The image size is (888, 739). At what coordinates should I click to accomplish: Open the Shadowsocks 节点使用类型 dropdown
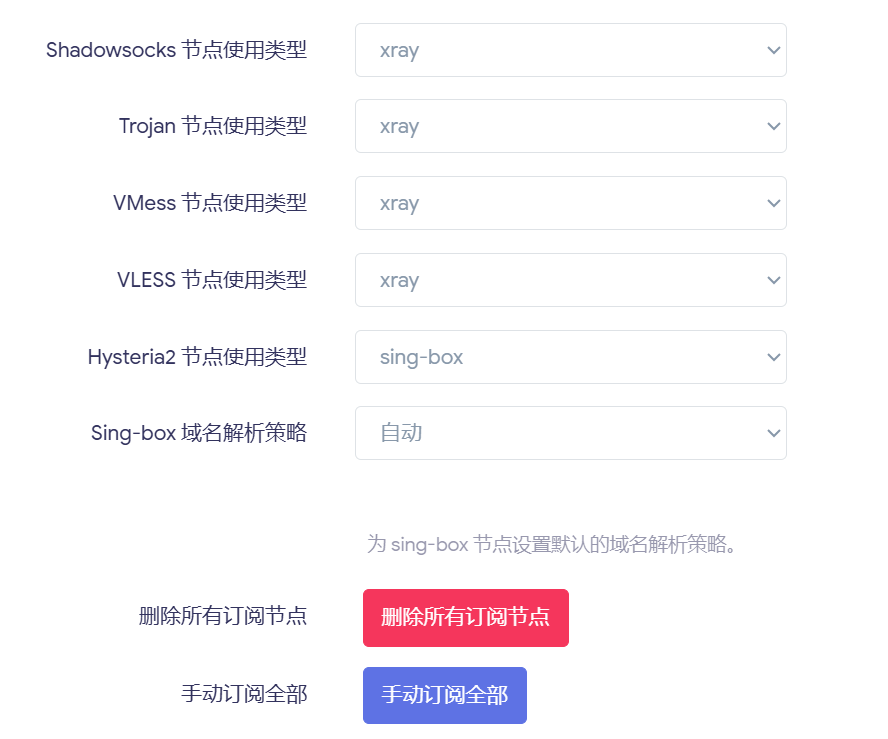(x=570, y=50)
